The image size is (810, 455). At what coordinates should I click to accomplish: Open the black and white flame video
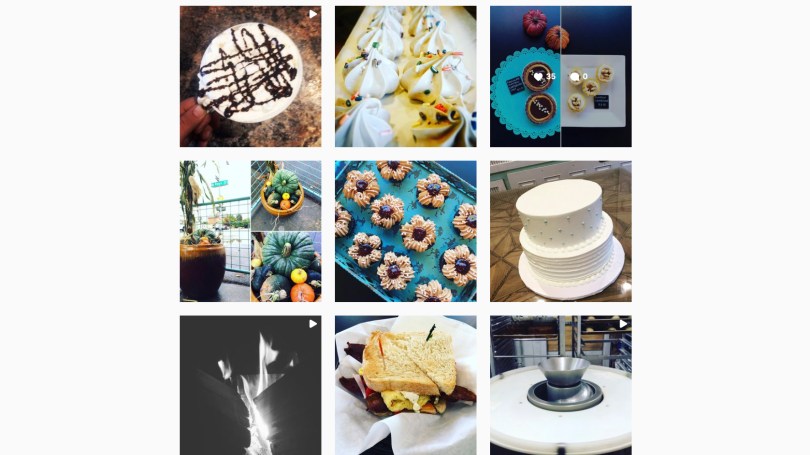click(250, 385)
